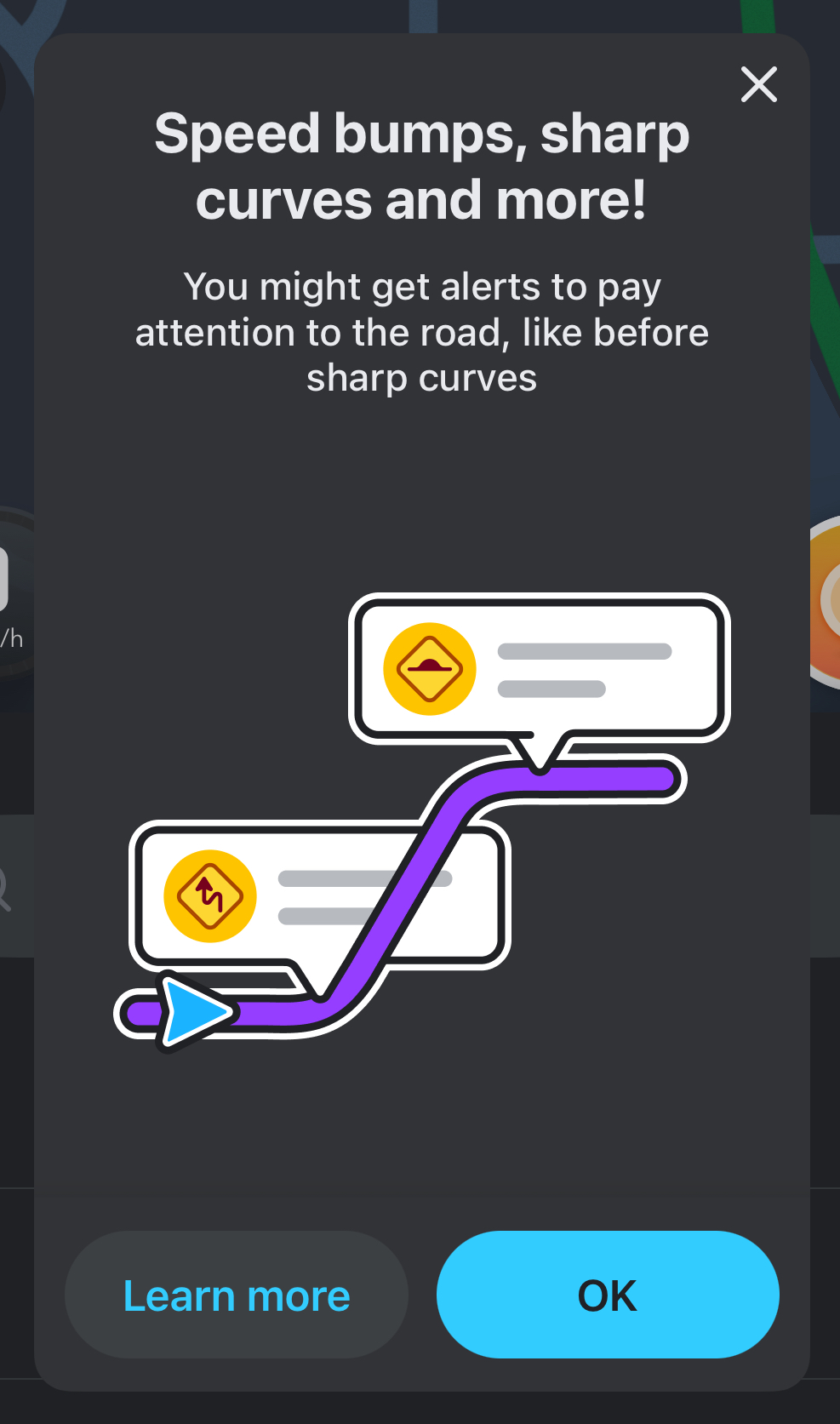
Task: Confirm the dialog with OK
Action: click(608, 1295)
